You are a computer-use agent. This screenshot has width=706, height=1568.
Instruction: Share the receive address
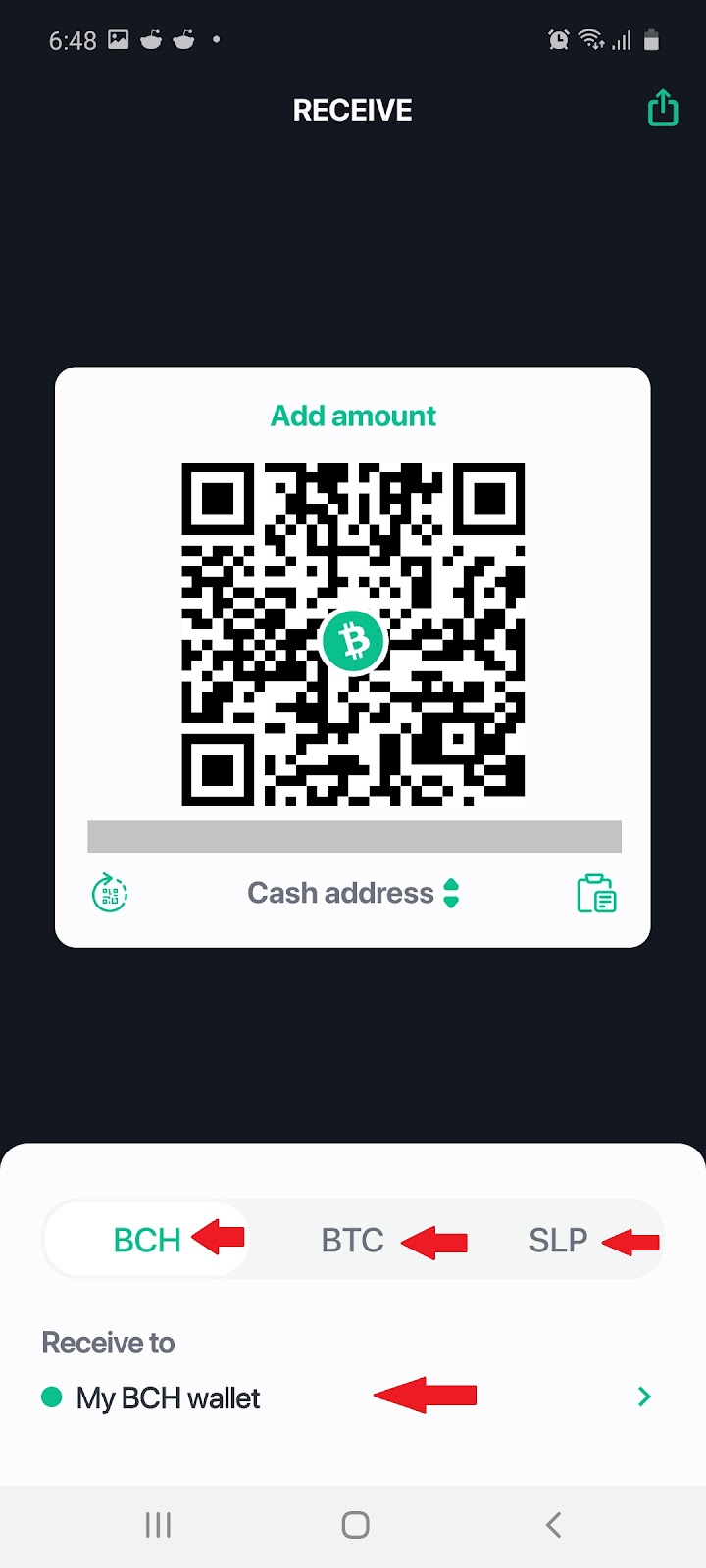click(x=663, y=109)
